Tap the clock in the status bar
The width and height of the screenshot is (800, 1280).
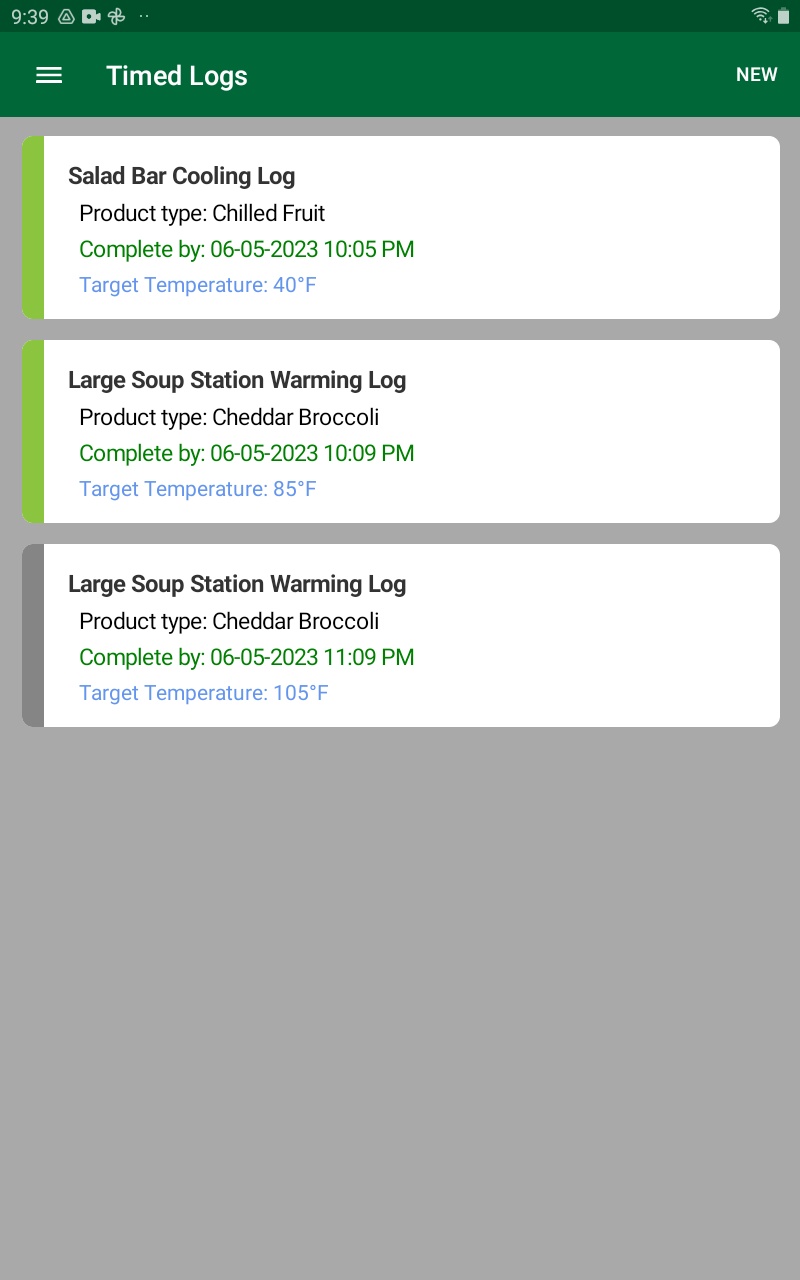[31, 16]
